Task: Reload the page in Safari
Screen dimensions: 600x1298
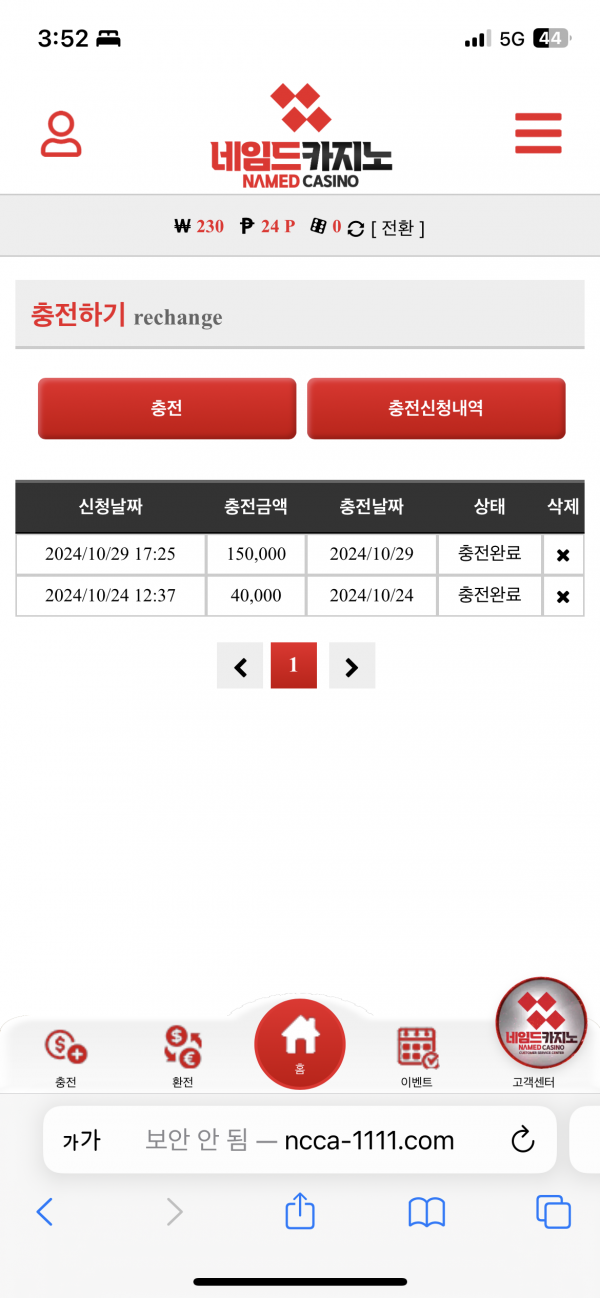Action: (521, 1140)
